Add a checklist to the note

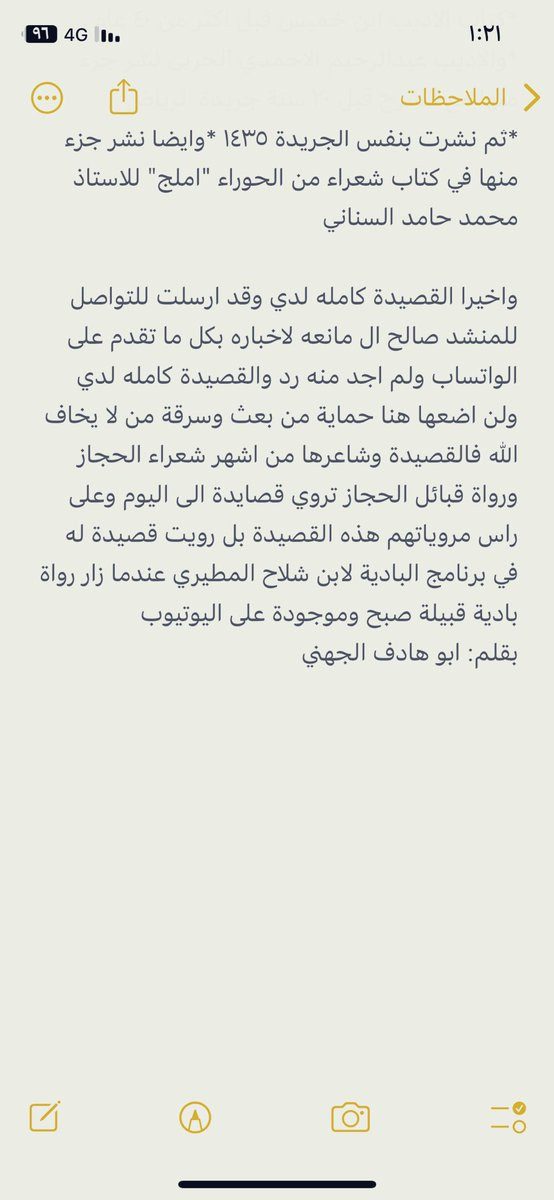508,1117
